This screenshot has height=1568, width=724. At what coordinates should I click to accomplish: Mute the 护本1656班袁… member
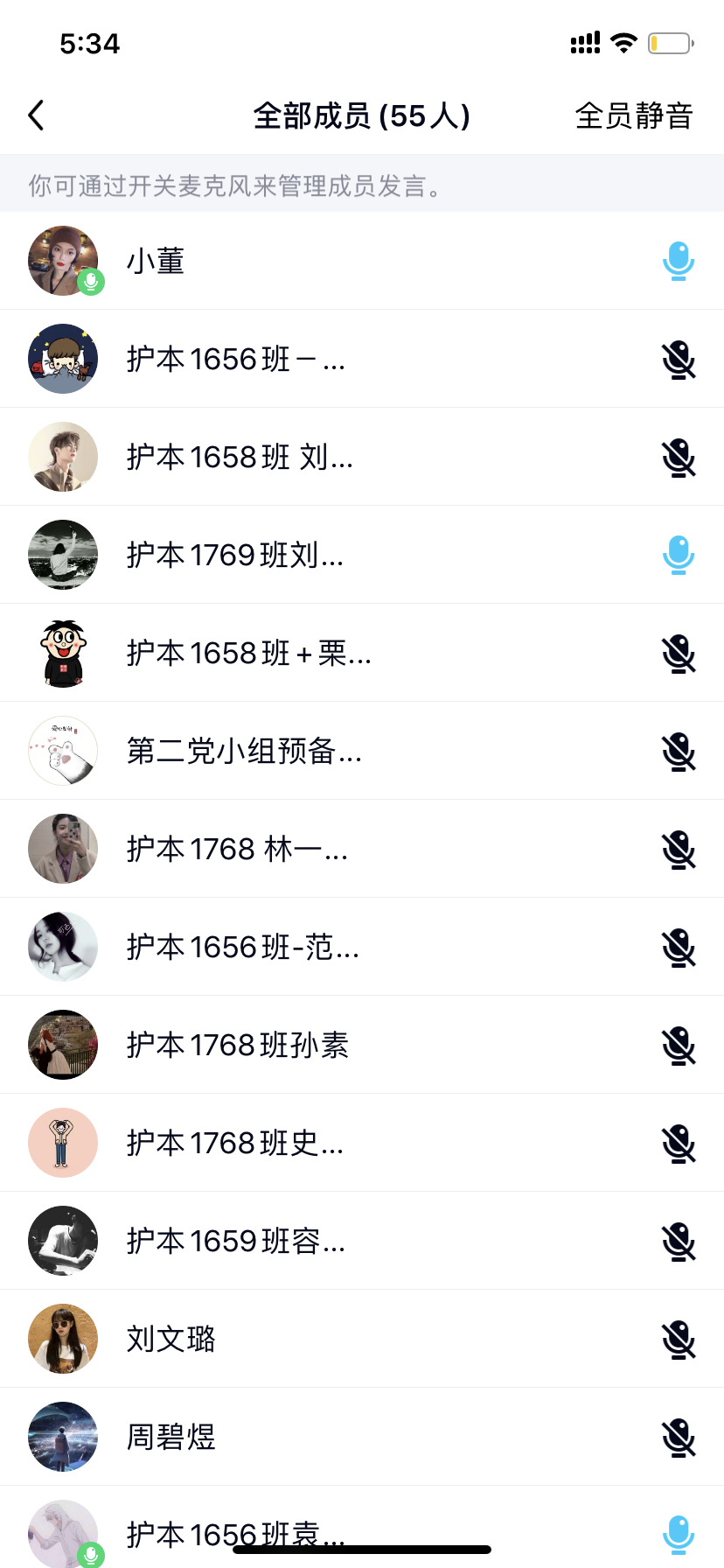click(678, 1533)
